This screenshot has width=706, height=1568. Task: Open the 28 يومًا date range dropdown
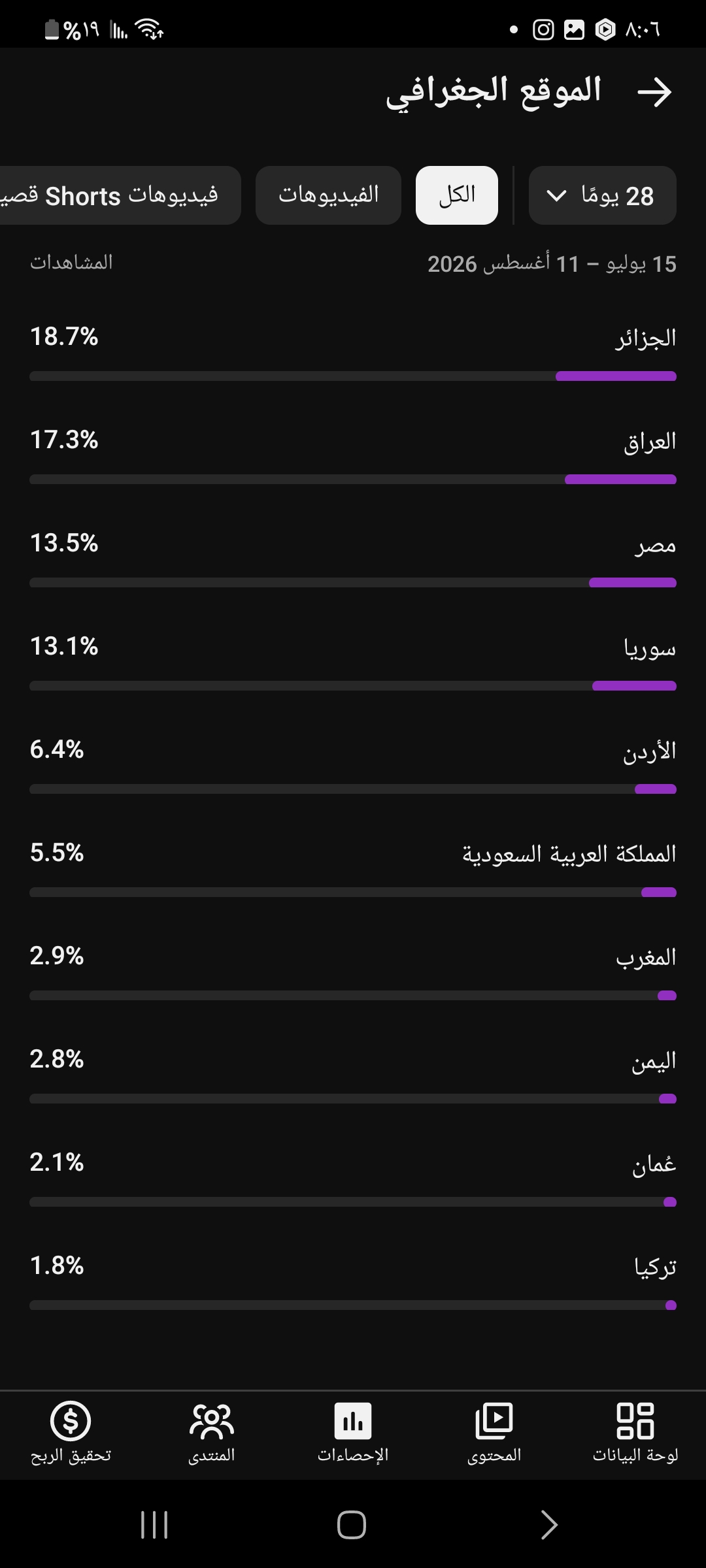tap(602, 195)
